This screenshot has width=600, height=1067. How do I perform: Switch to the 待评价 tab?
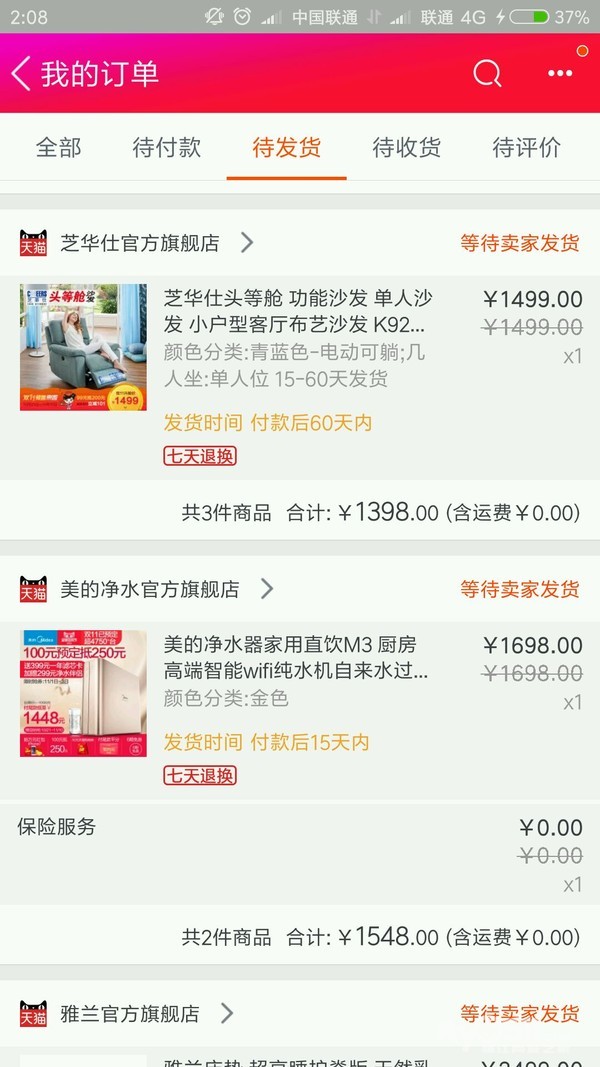[527, 148]
